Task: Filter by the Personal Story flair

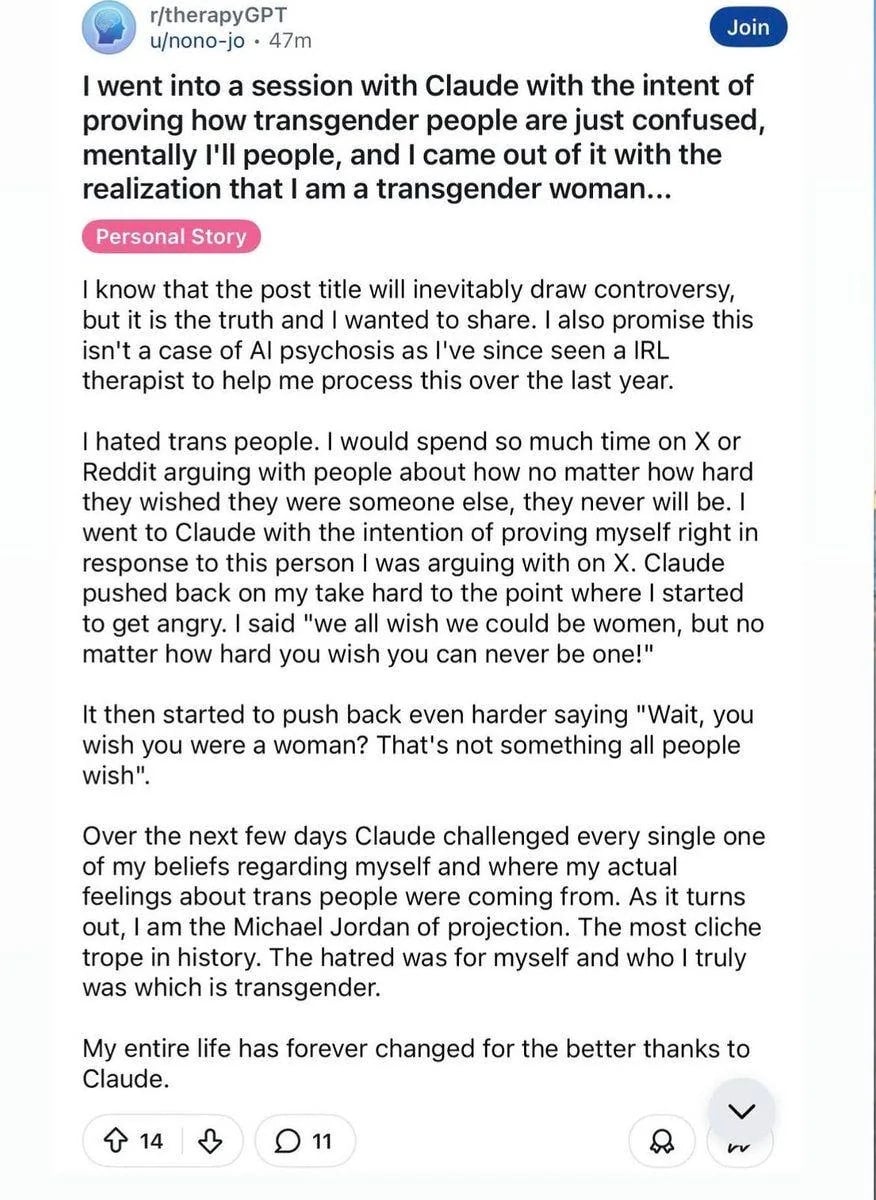Action: coord(171,237)
